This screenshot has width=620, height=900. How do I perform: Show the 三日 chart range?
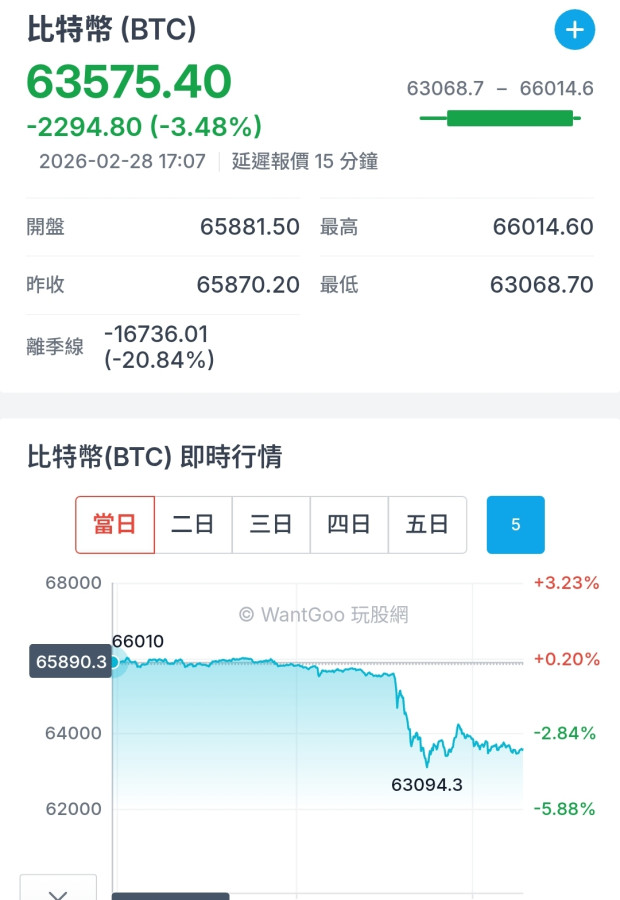pos(271,524)
